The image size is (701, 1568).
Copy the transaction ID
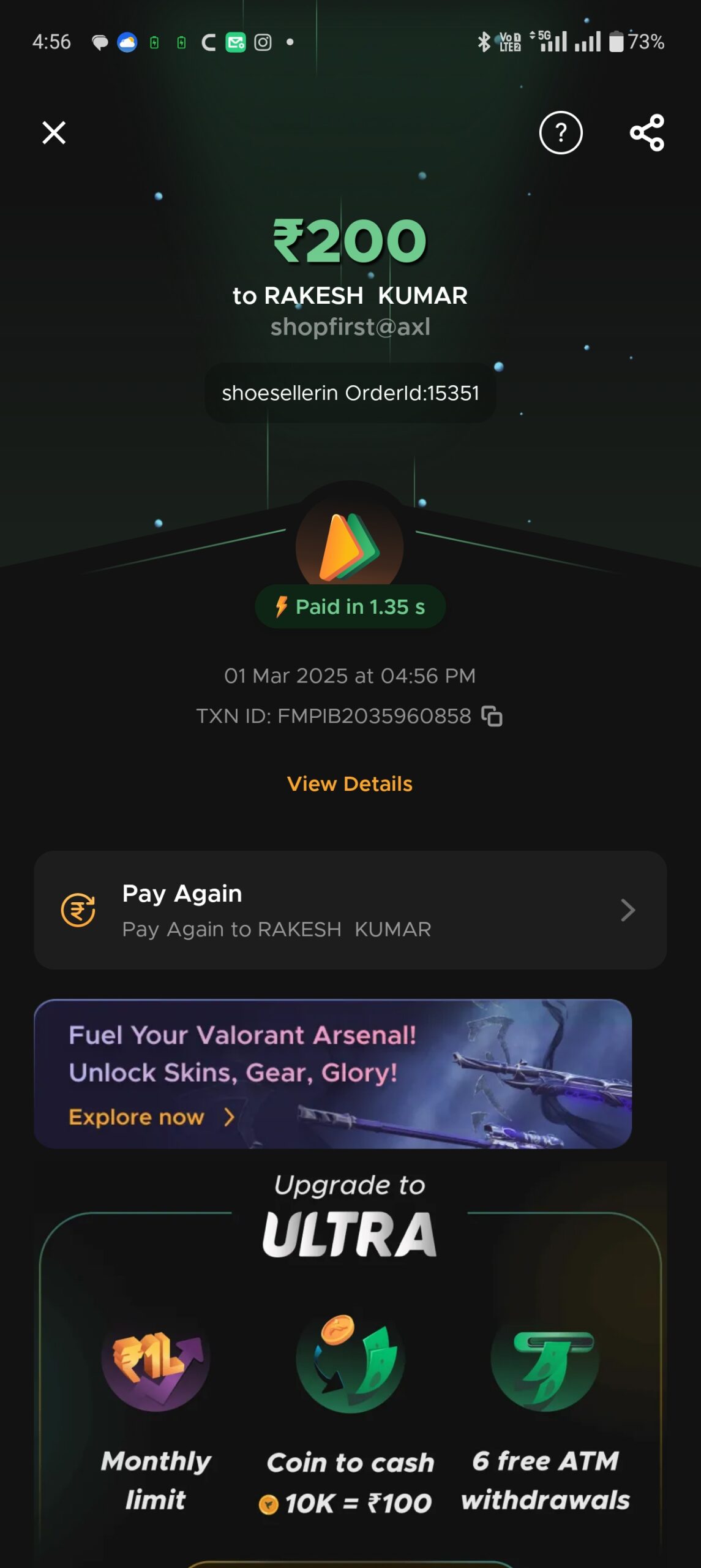click(492, 716)
